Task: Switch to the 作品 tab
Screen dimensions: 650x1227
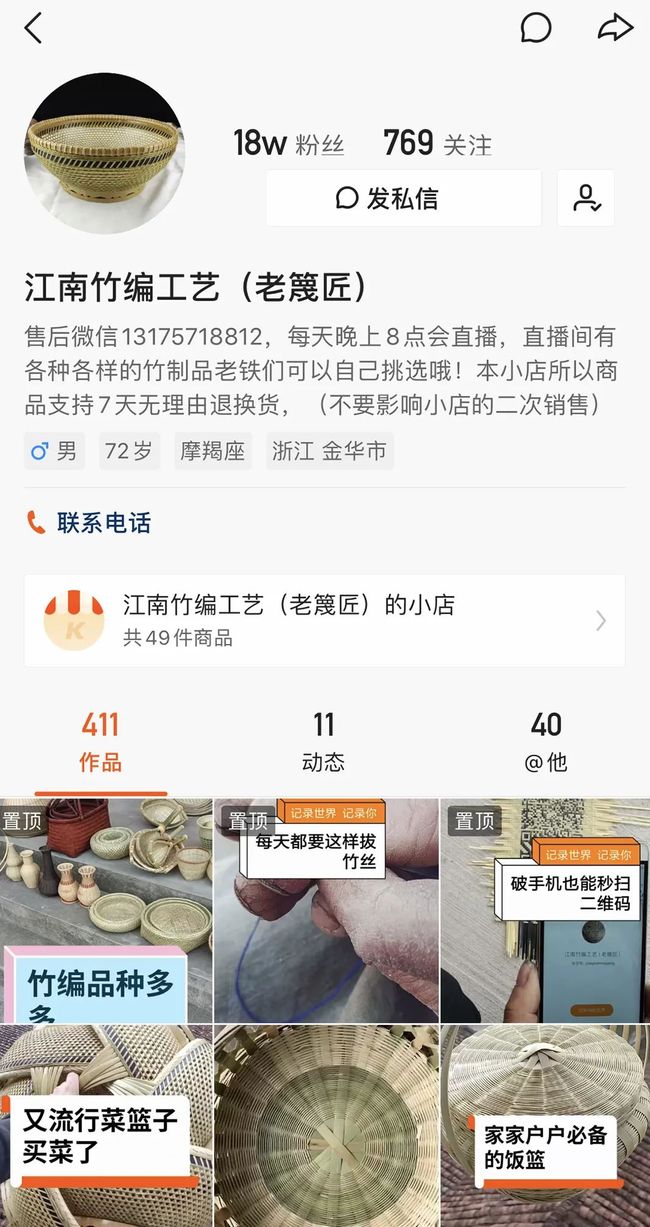Action: 100,741
